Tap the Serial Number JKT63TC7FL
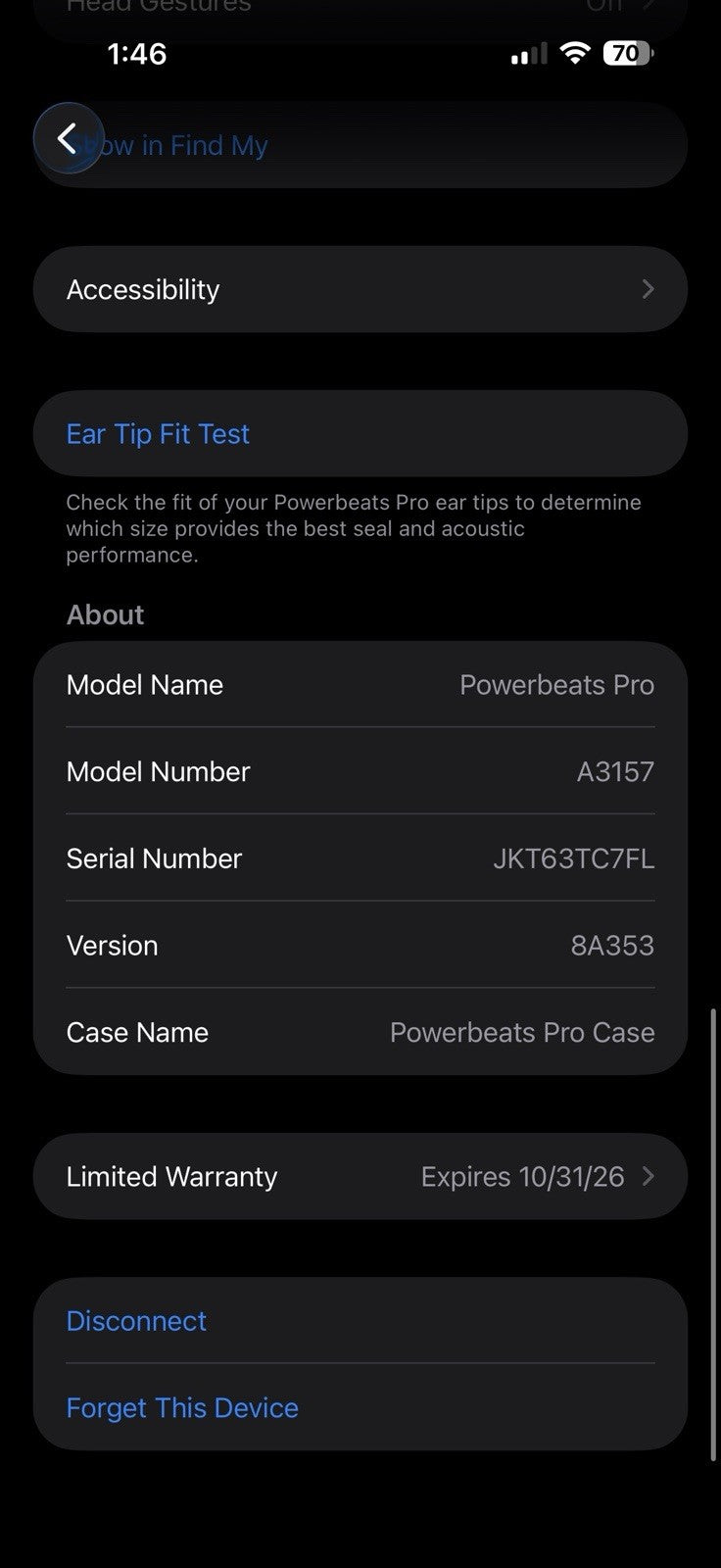The height and width of the screenshot is (1568, 721). coord(573,858)
